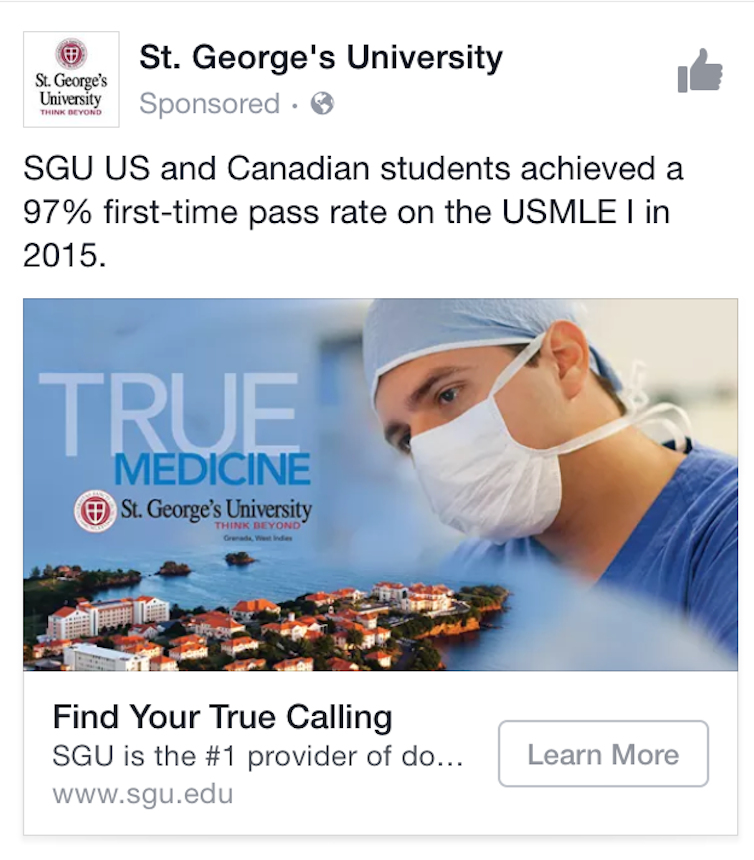Open the St. George's University page name
Image resolution: width=754 pixels, height=860 pixels.
tap(320, 58)
